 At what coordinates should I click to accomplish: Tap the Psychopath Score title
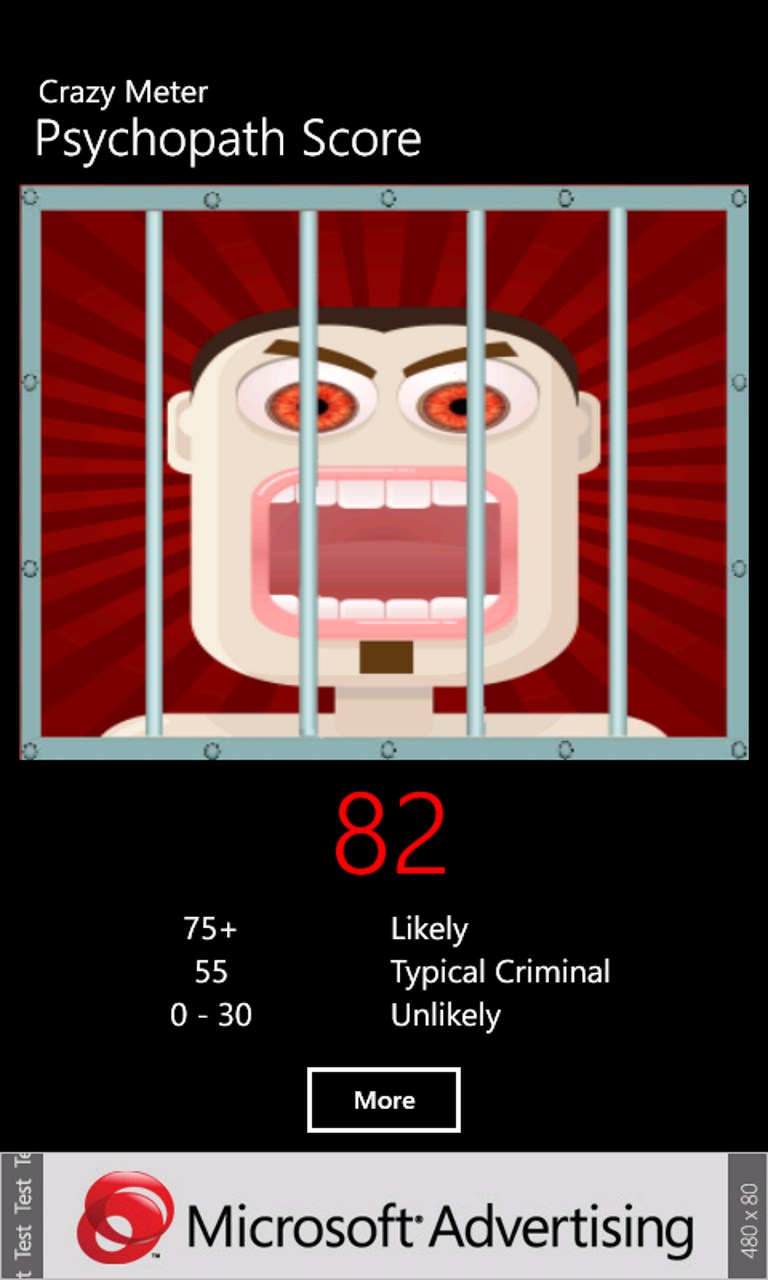click(229, 138)
